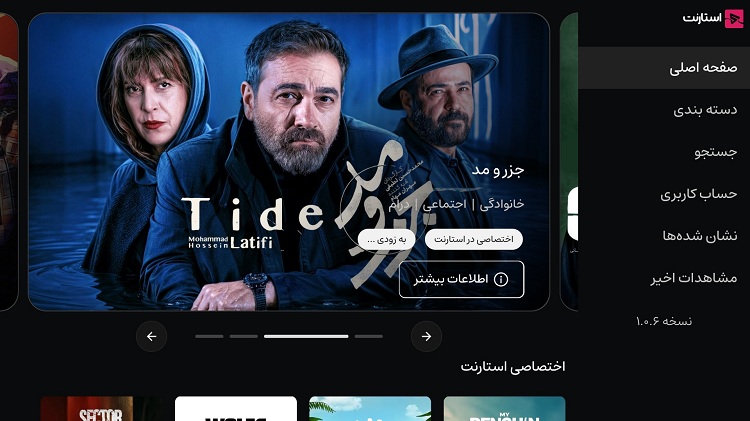The height and width of the screenshot is (421, 750).
Task: Tap the اطلاعات بیشتر (more info) button
Action: [461, 280]
